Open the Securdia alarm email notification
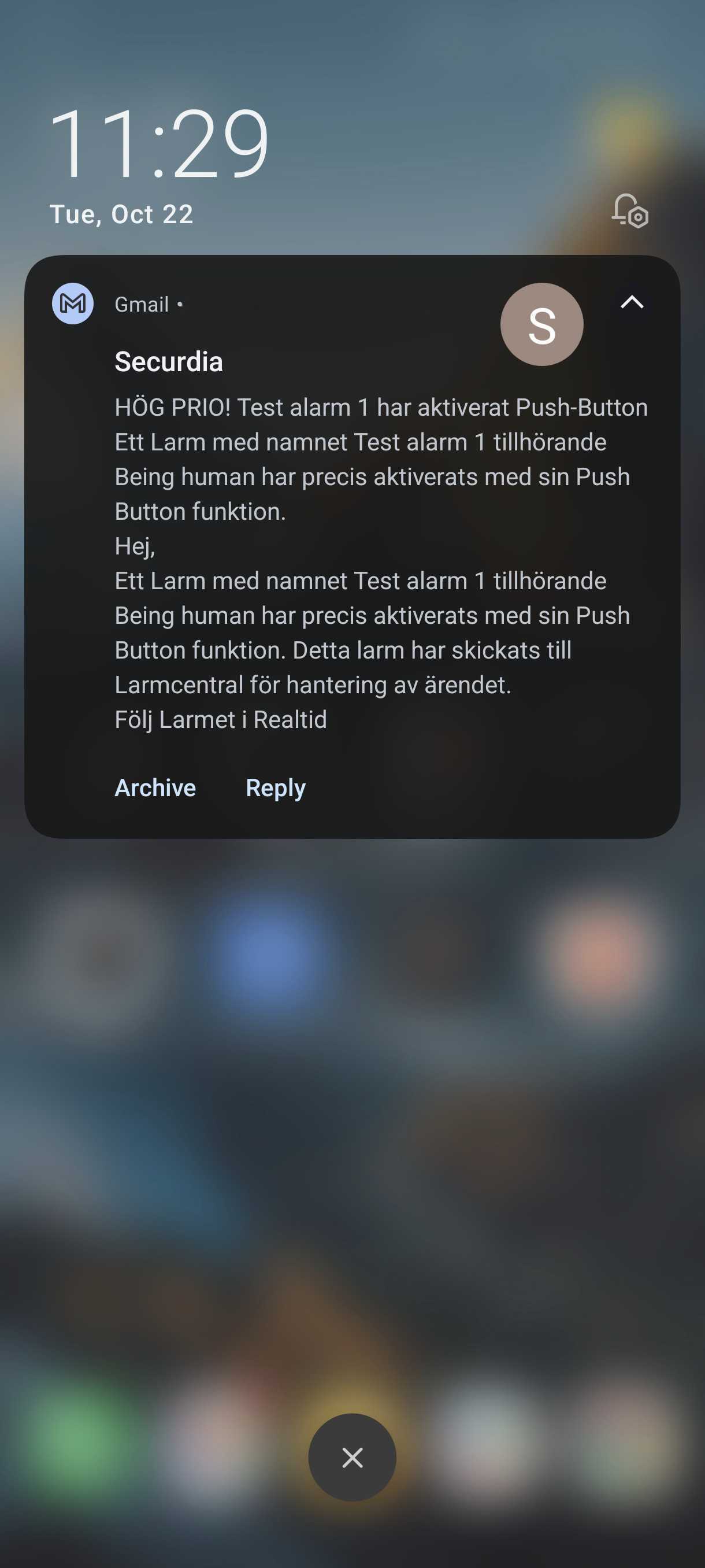Viewport: 705px width, 1568px height. coord(352,546)
